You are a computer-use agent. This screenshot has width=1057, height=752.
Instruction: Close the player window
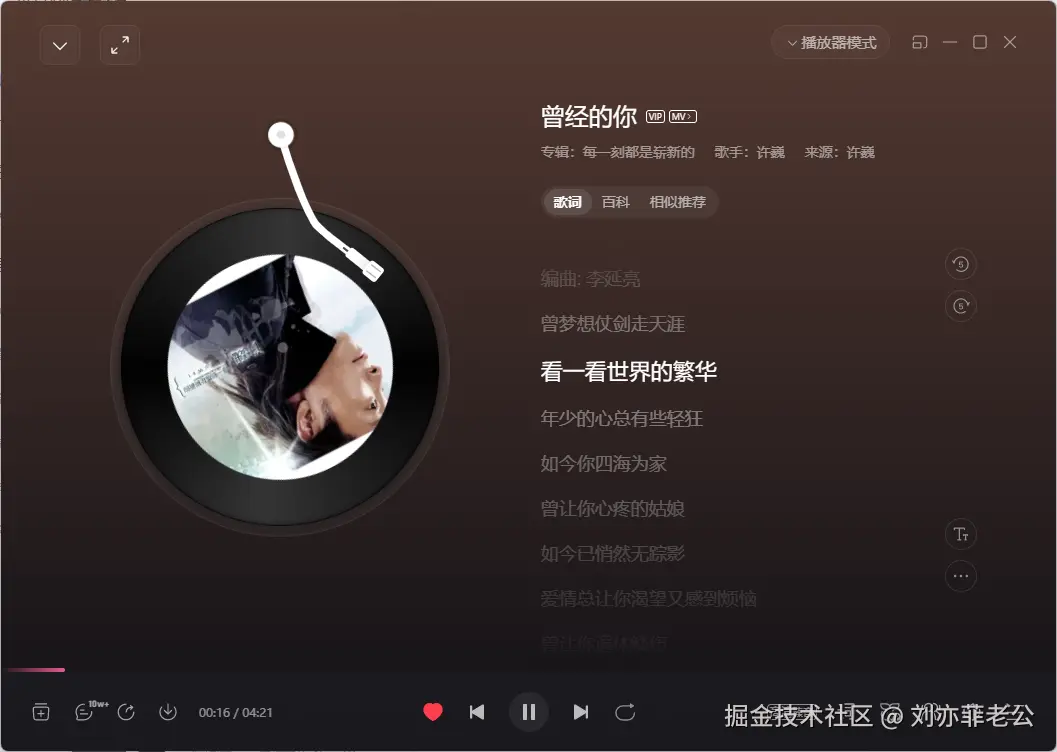coord(1010,42)
